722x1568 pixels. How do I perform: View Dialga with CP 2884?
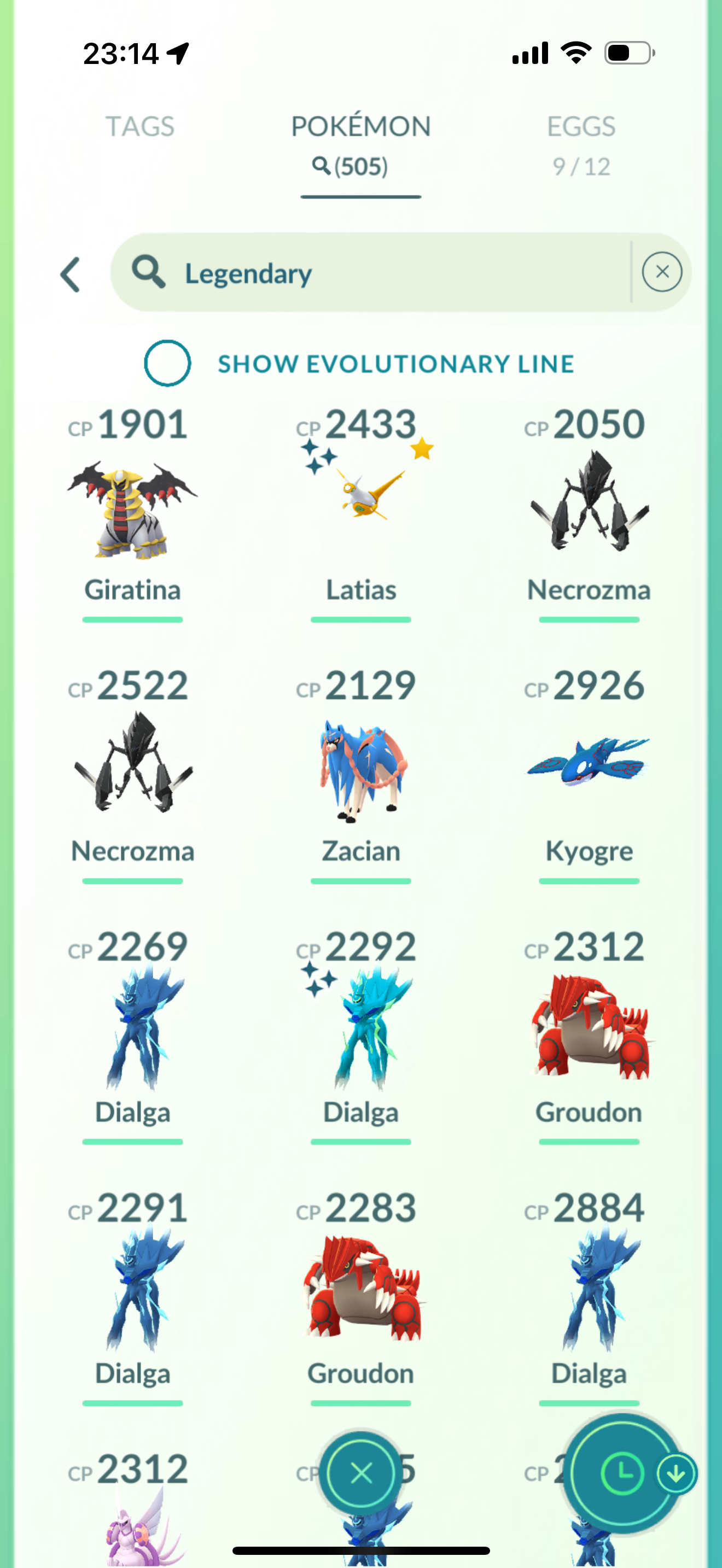589,1289
